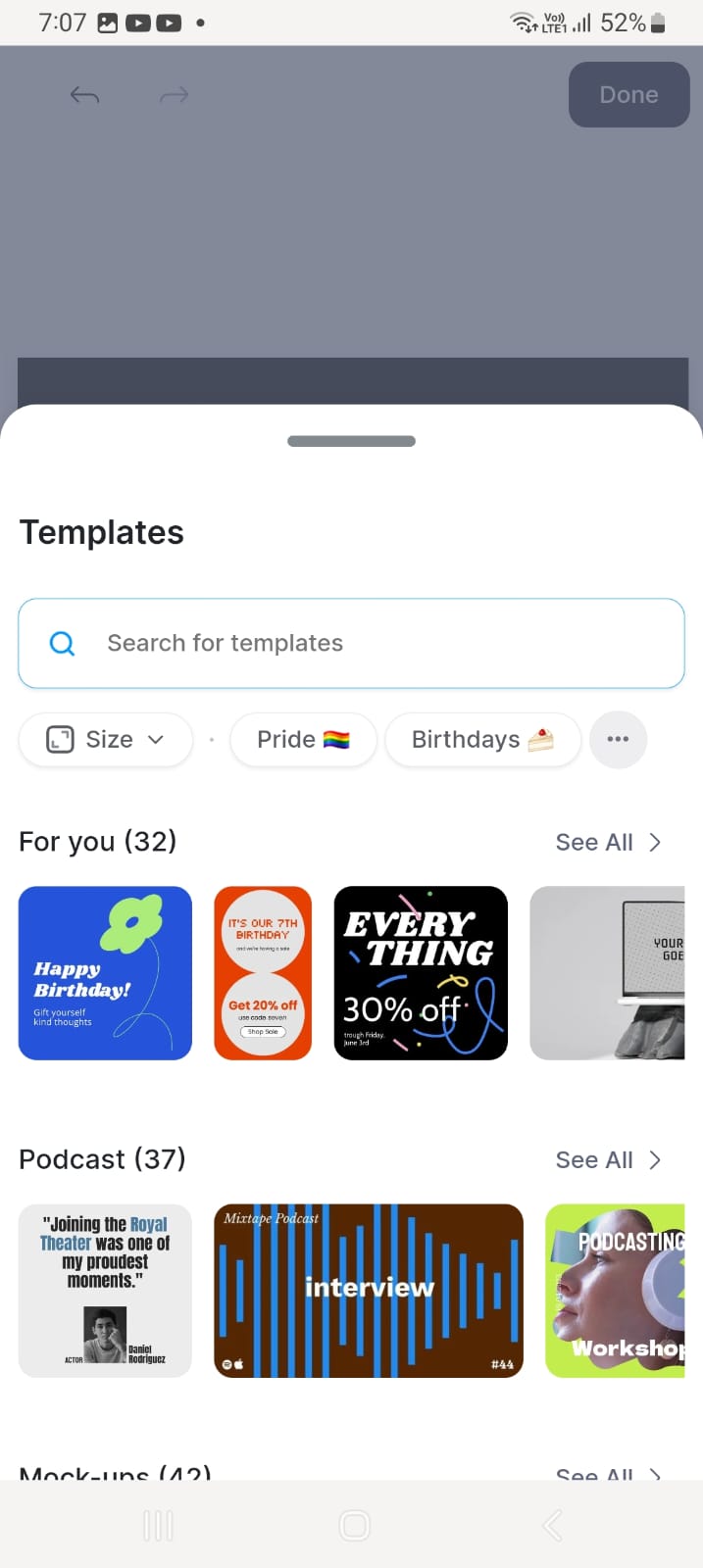Open the grey laptop mock-up template
This screenshot has height=1568, width=703.
point(607,973)
